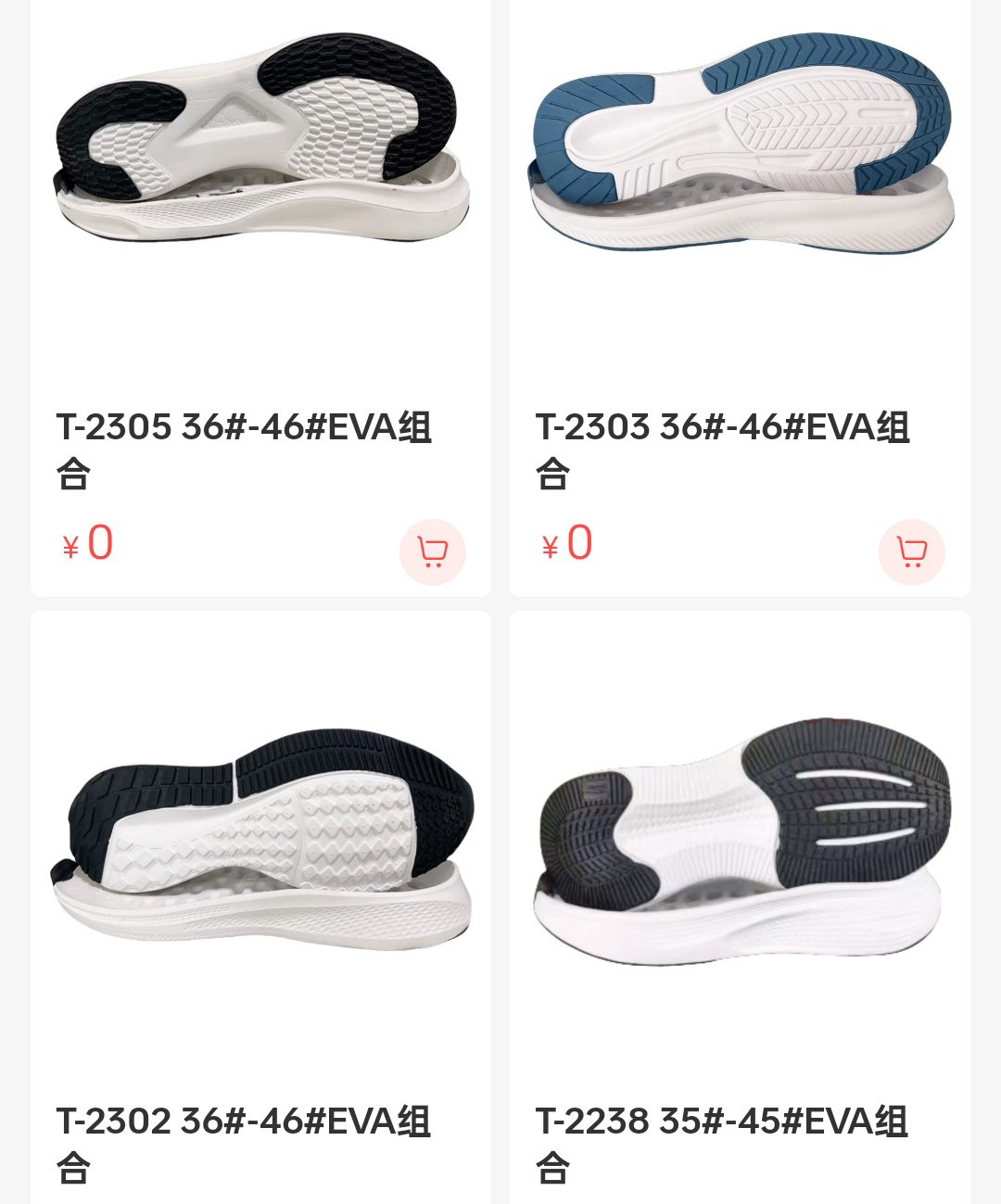
Task: Add T-2303 sole to the cart
Action: coord(911,552)
